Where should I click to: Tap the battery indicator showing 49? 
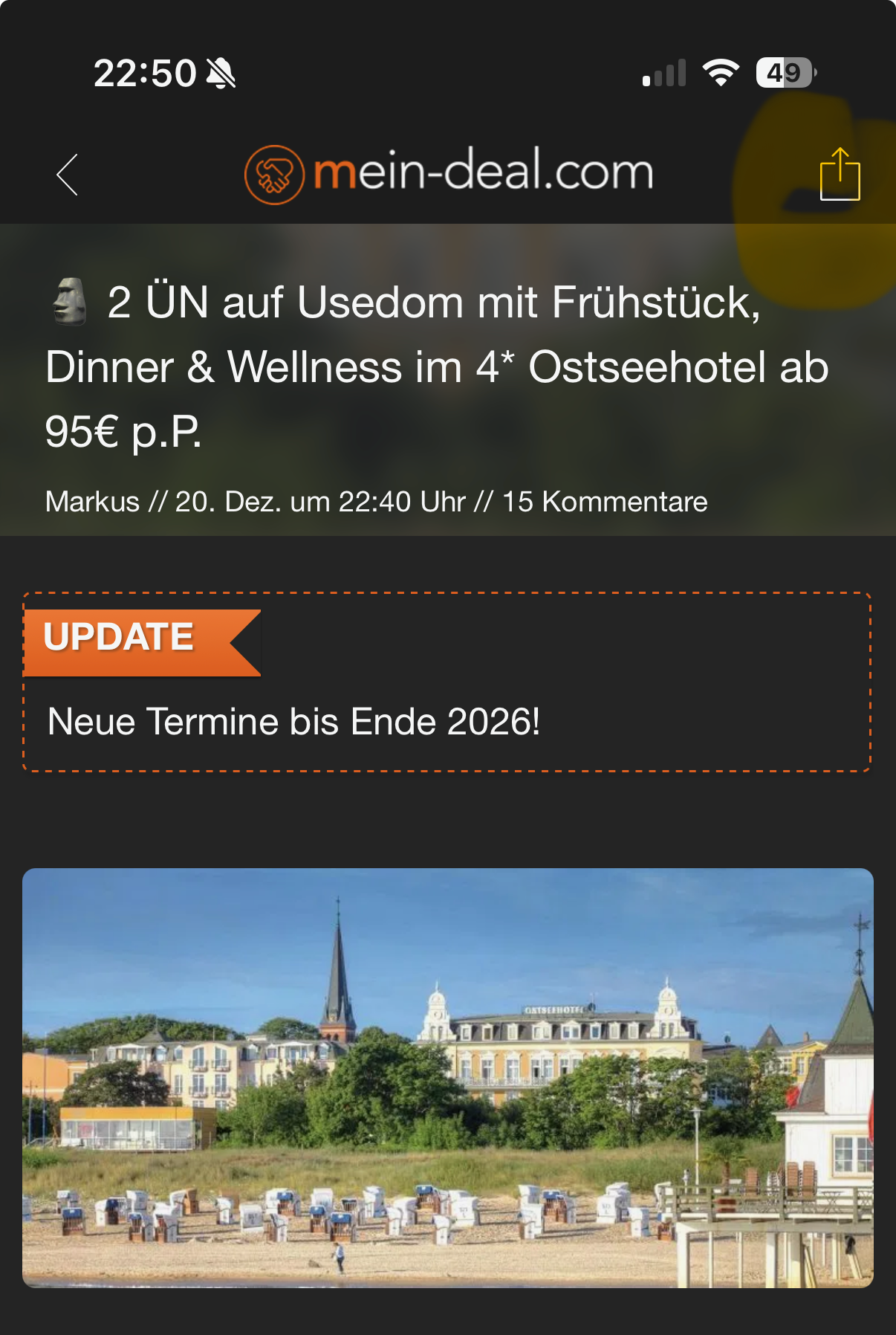click(783, 72)
